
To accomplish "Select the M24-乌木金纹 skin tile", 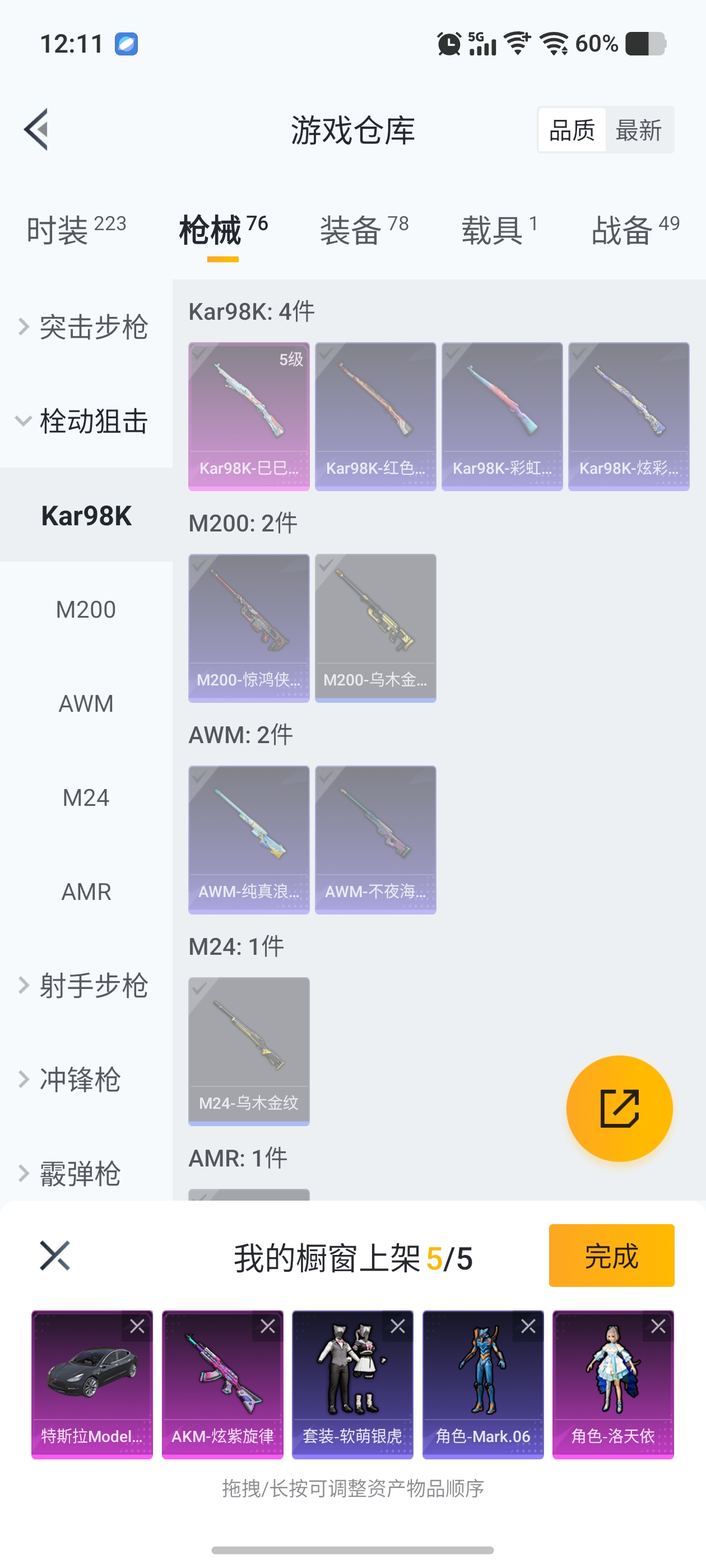I will [249, 1051].
